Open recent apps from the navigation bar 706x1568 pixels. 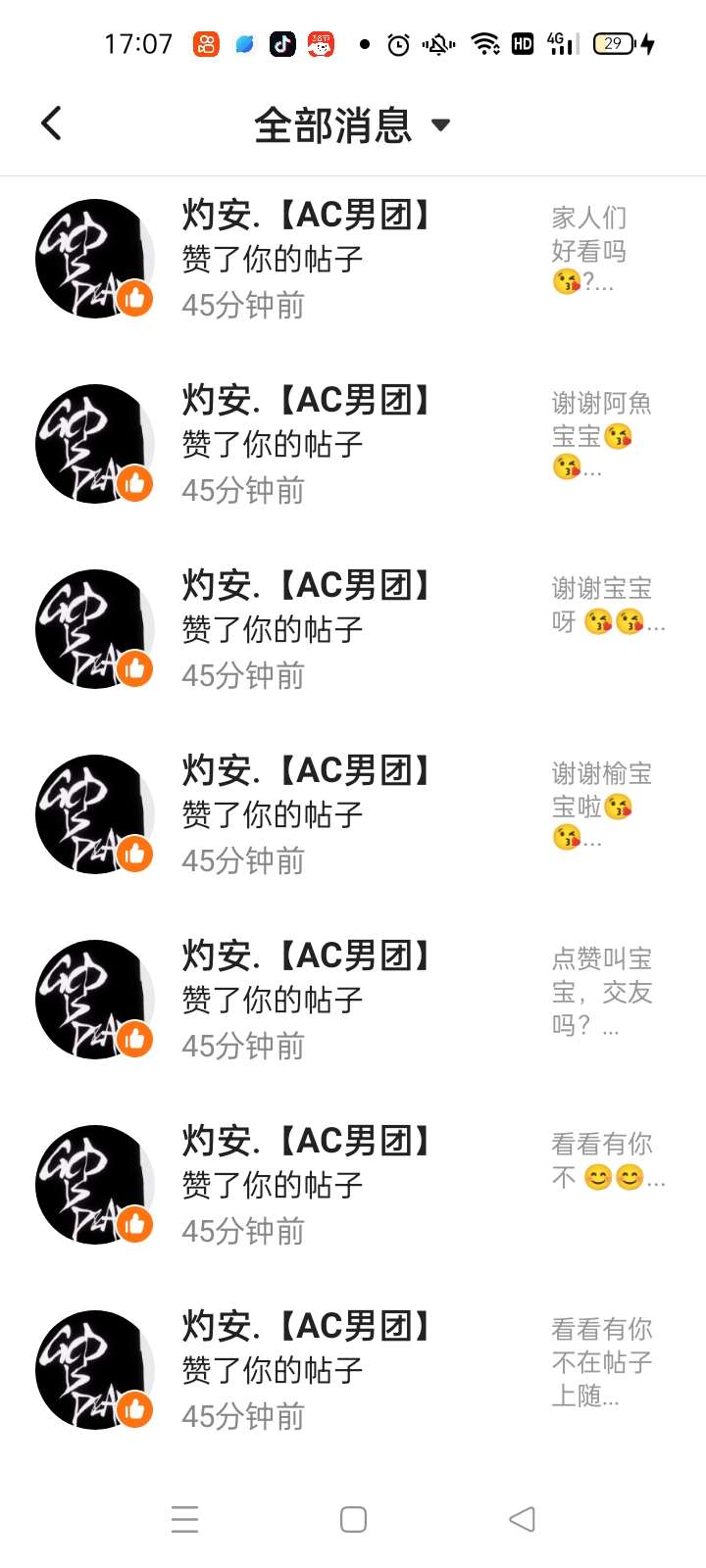click(184, 1519)
